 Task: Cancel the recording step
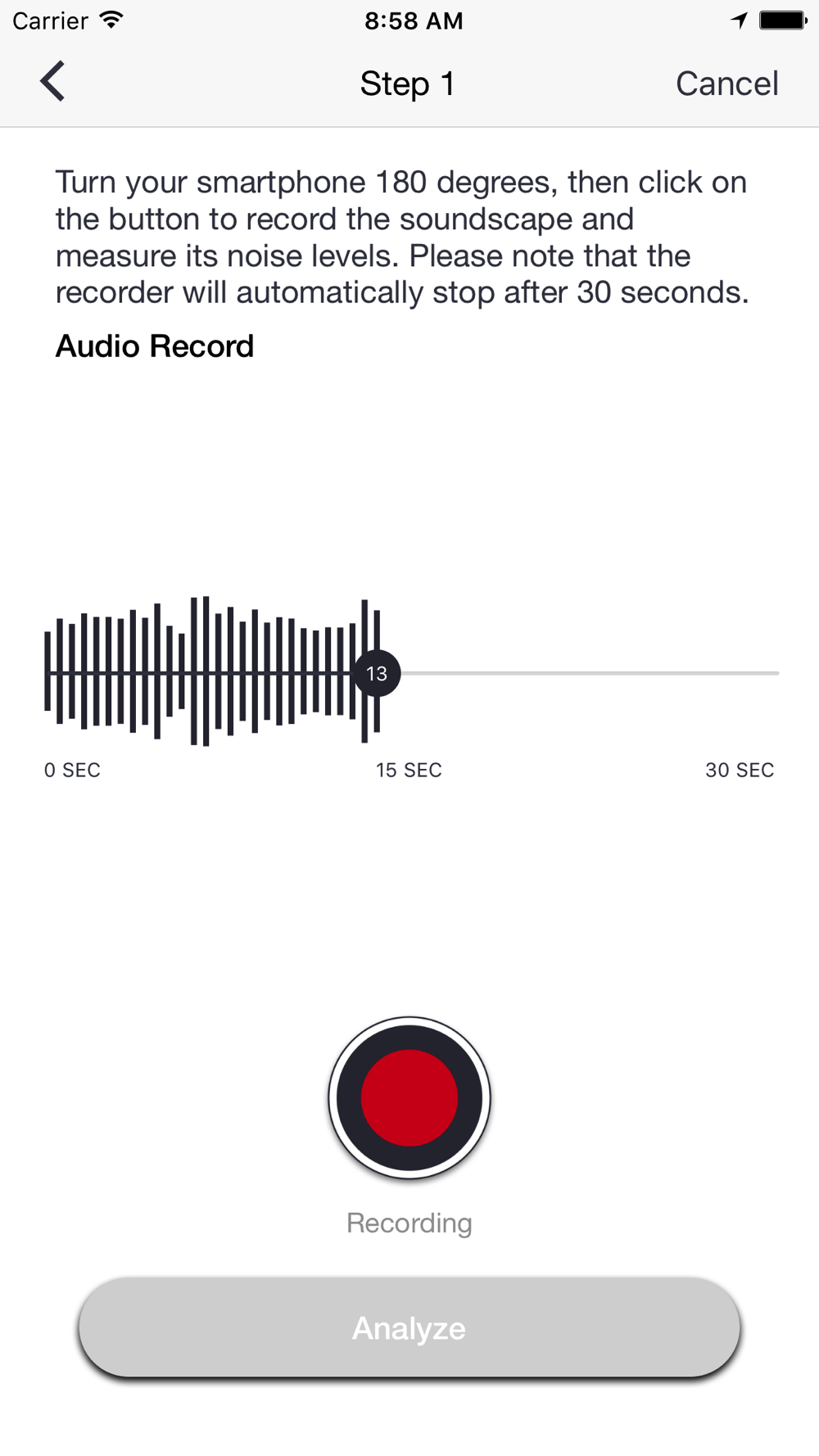point(726,84)
